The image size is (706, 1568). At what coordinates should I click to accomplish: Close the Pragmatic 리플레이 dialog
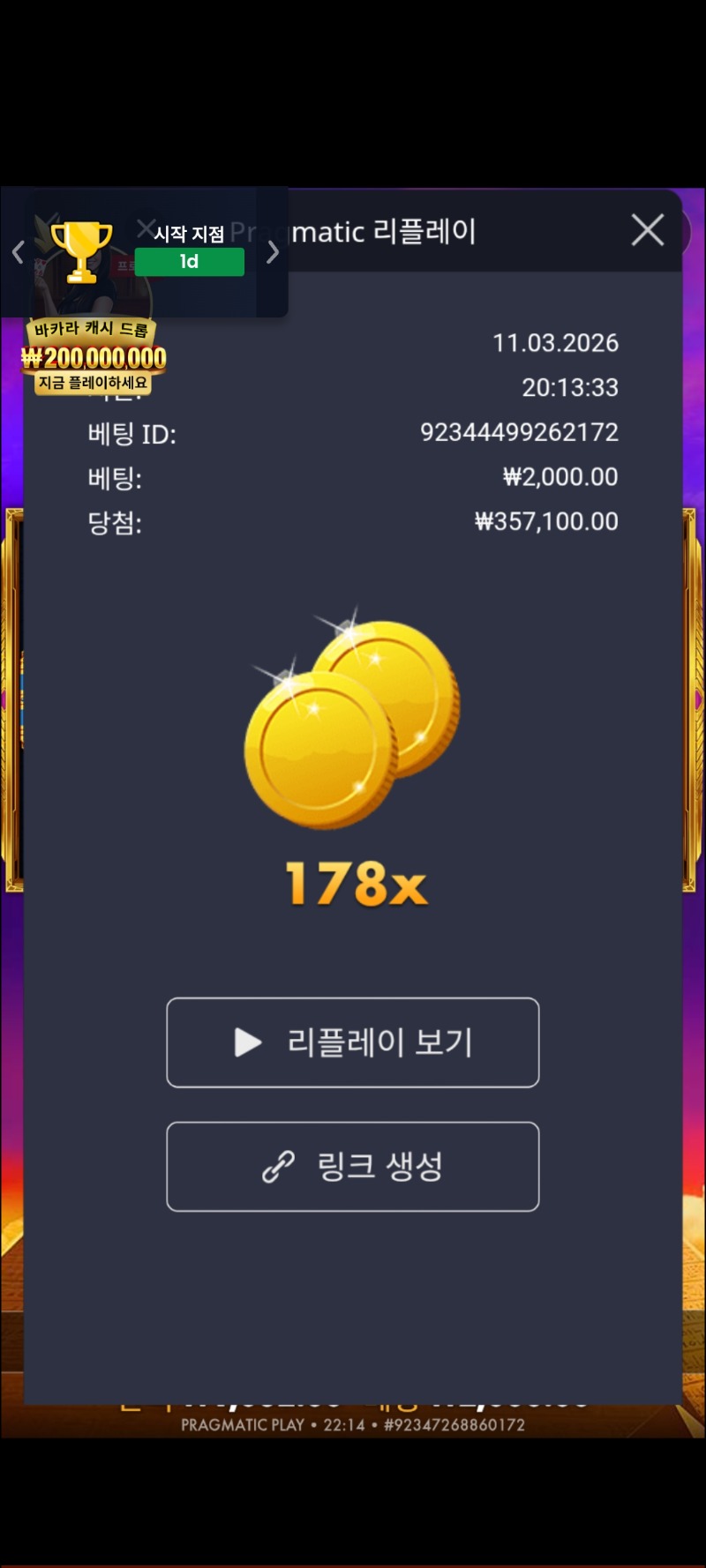pyautogui.click(x=648, y=231)
